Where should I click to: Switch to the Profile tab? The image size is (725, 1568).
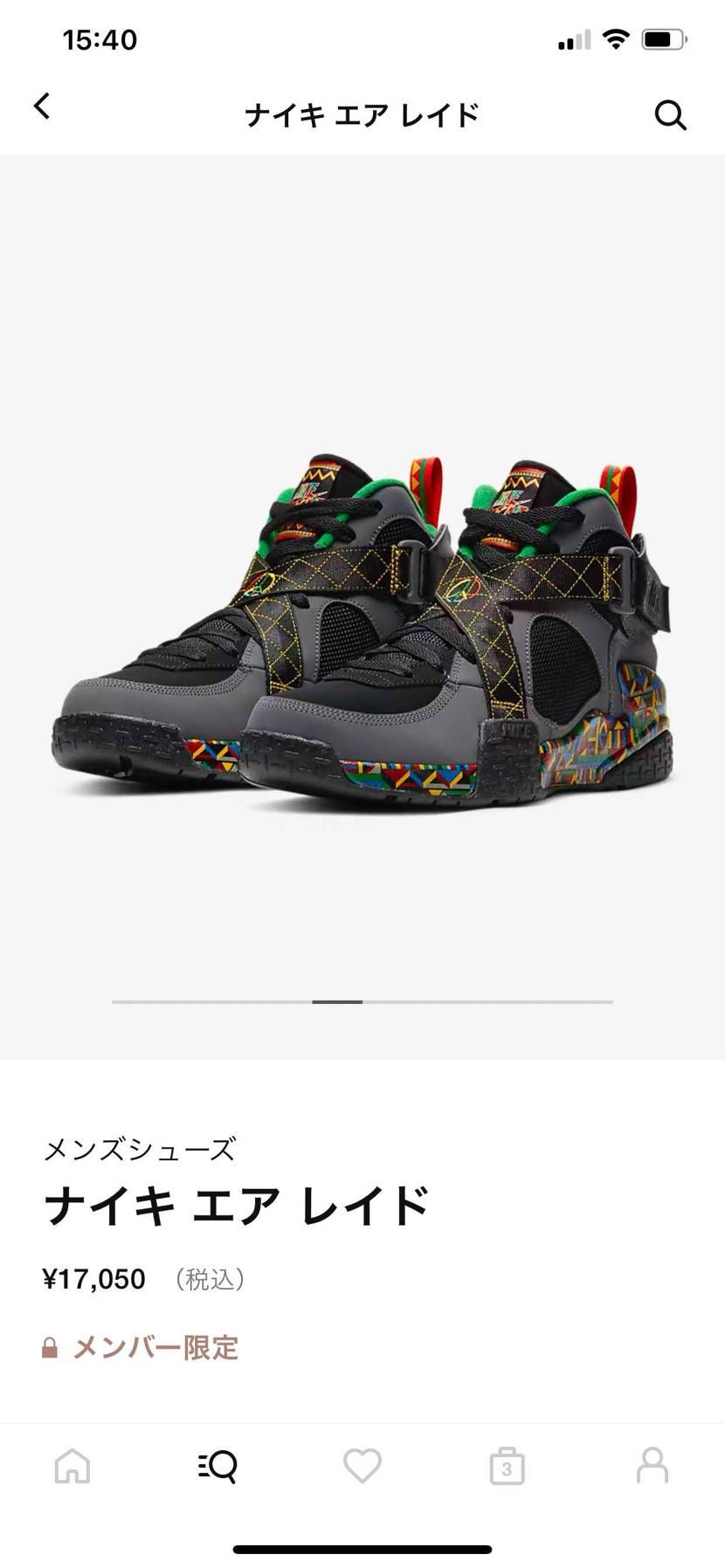click(652, 1466)
